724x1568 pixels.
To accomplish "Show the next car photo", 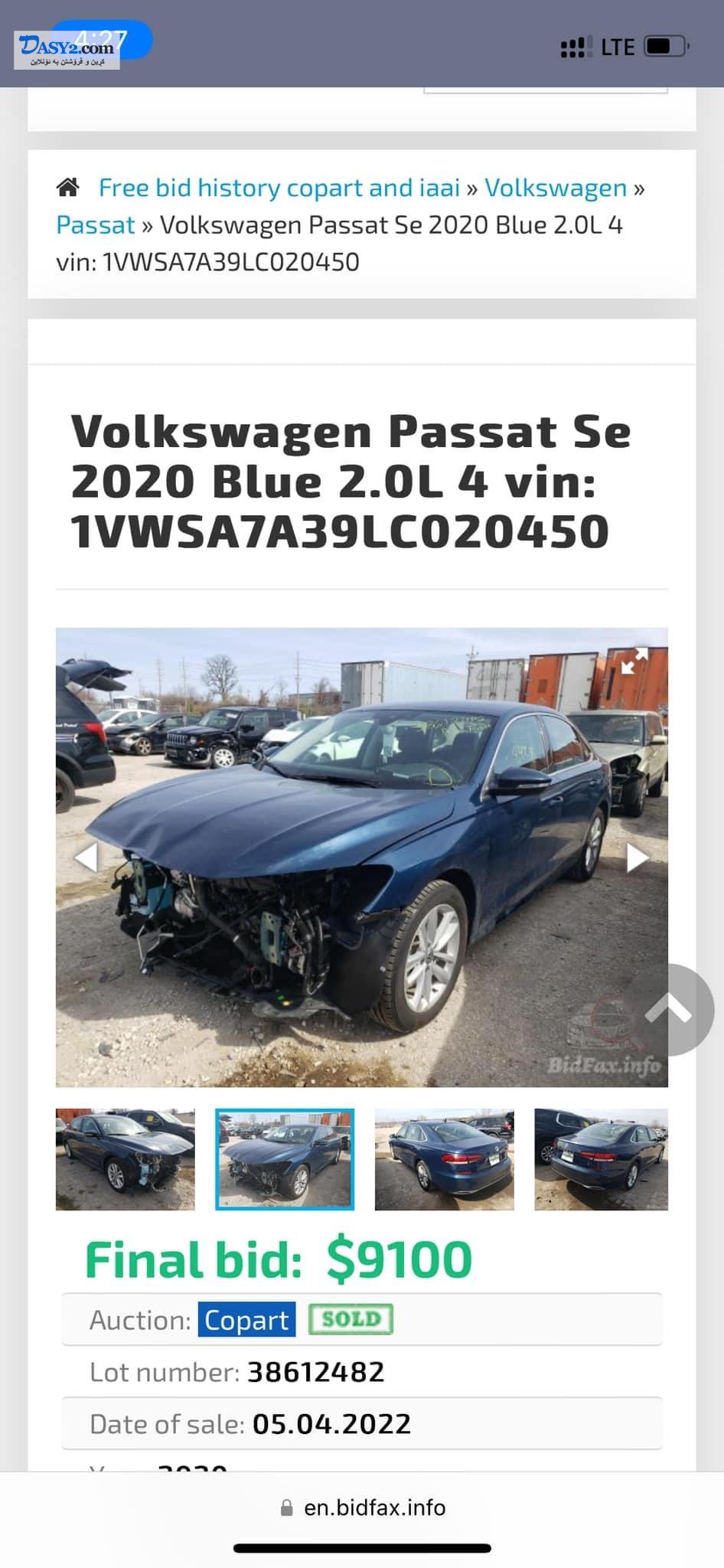I will pyautogui.click(x=638, y=857).
